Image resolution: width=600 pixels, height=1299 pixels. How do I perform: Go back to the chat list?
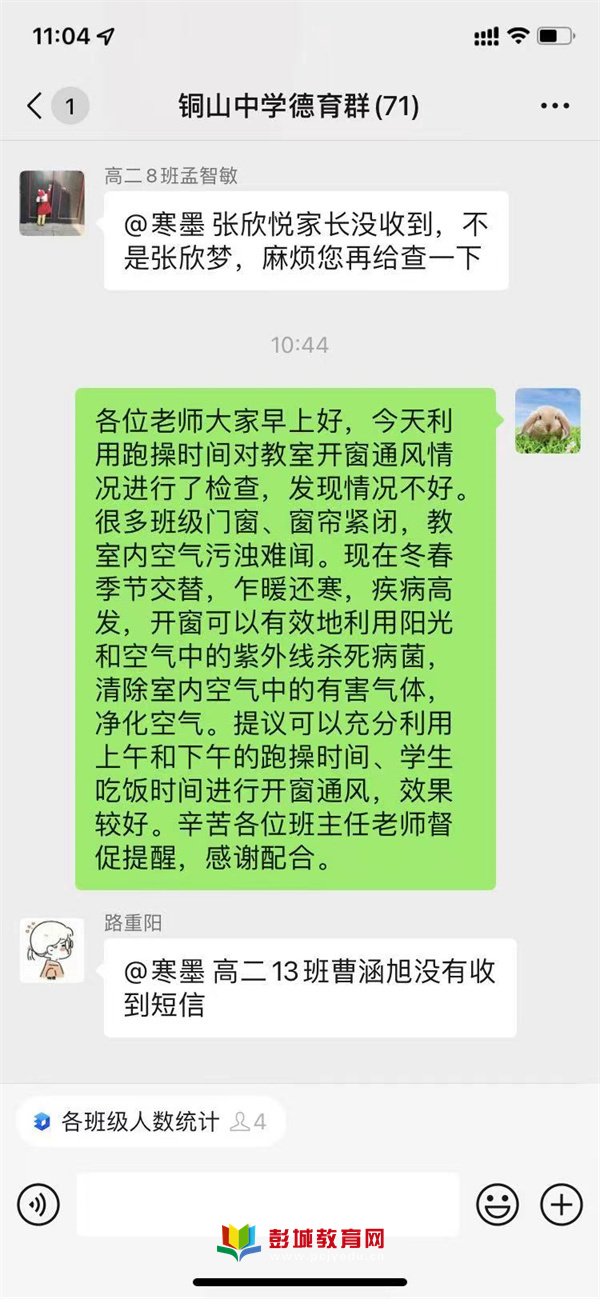[36, 105]
